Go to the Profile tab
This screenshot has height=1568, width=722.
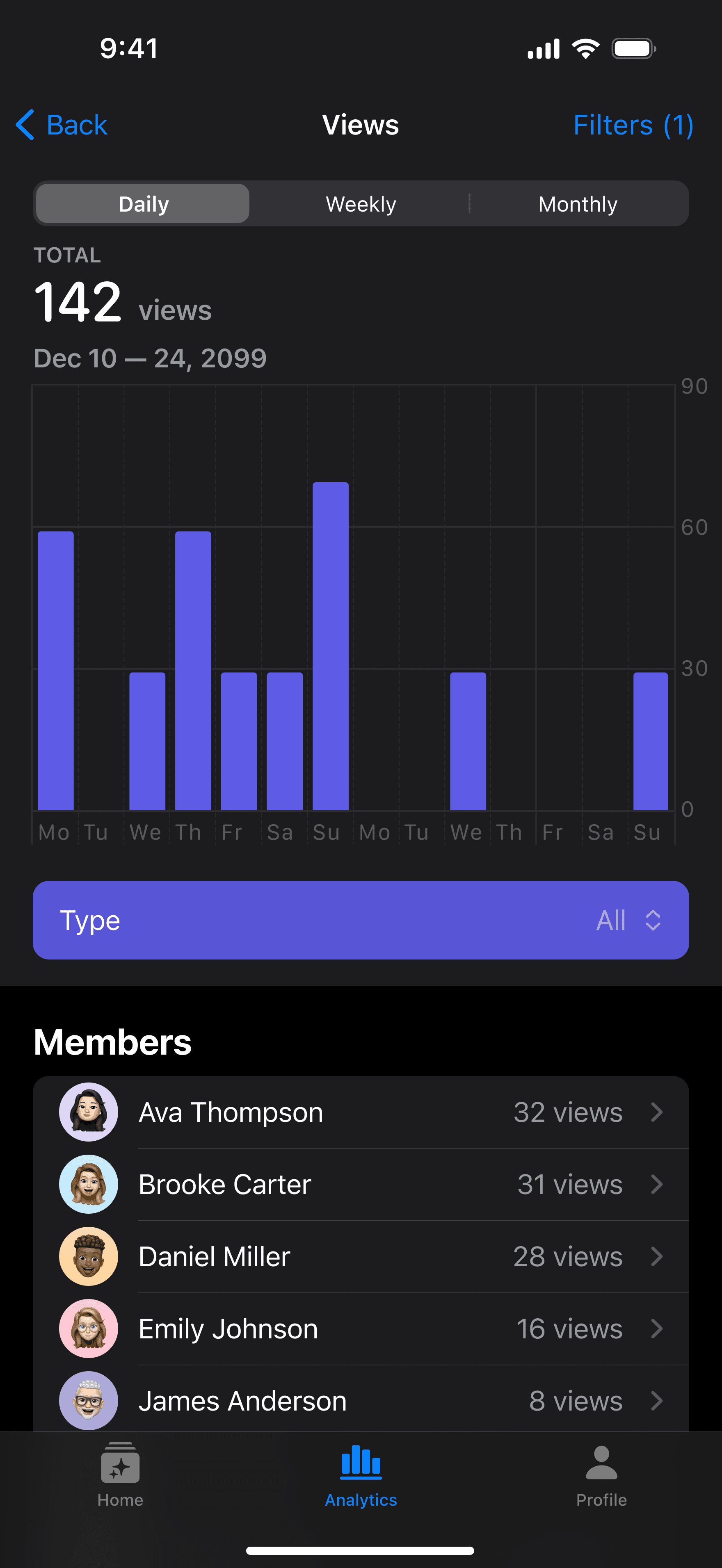[601, 1475]
